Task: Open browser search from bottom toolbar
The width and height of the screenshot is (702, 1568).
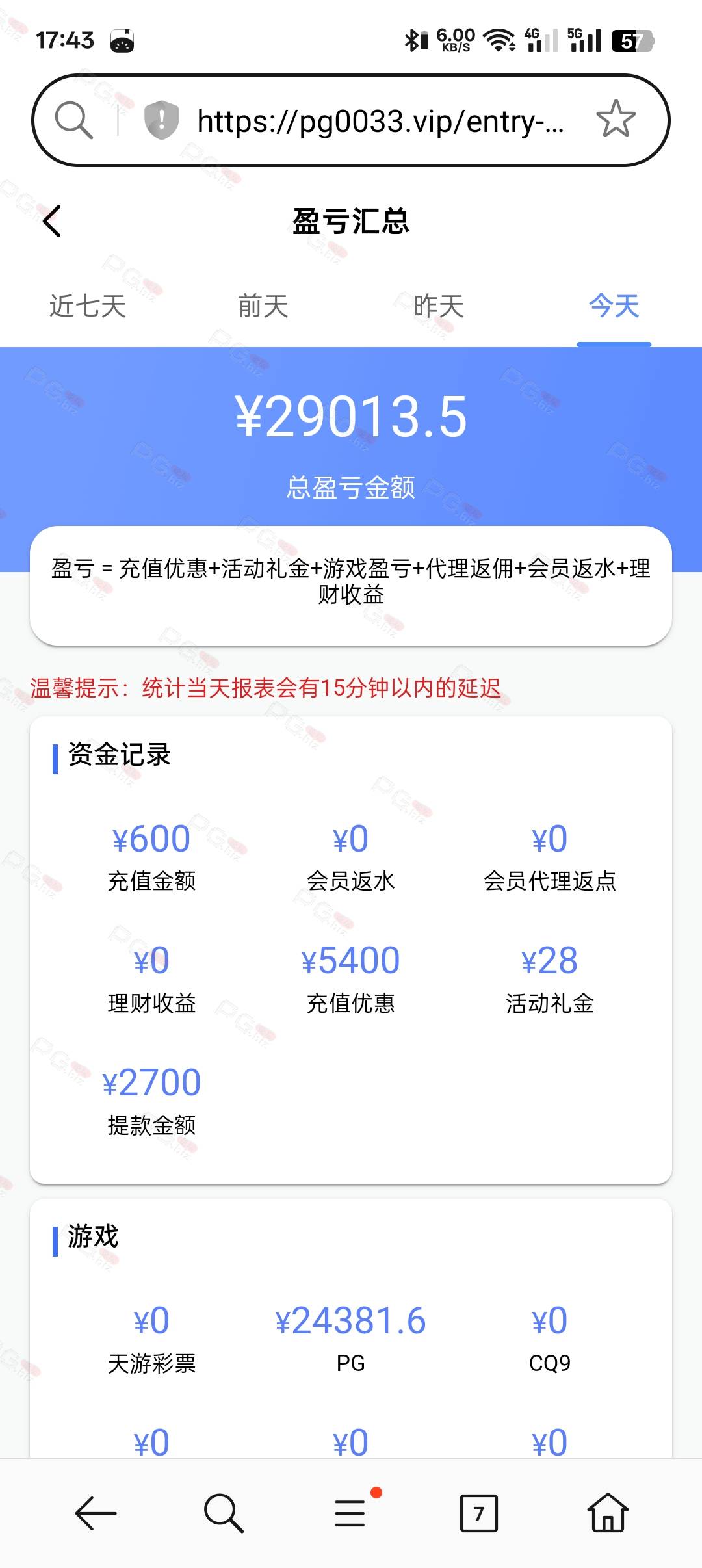Action: [223, 1513]
